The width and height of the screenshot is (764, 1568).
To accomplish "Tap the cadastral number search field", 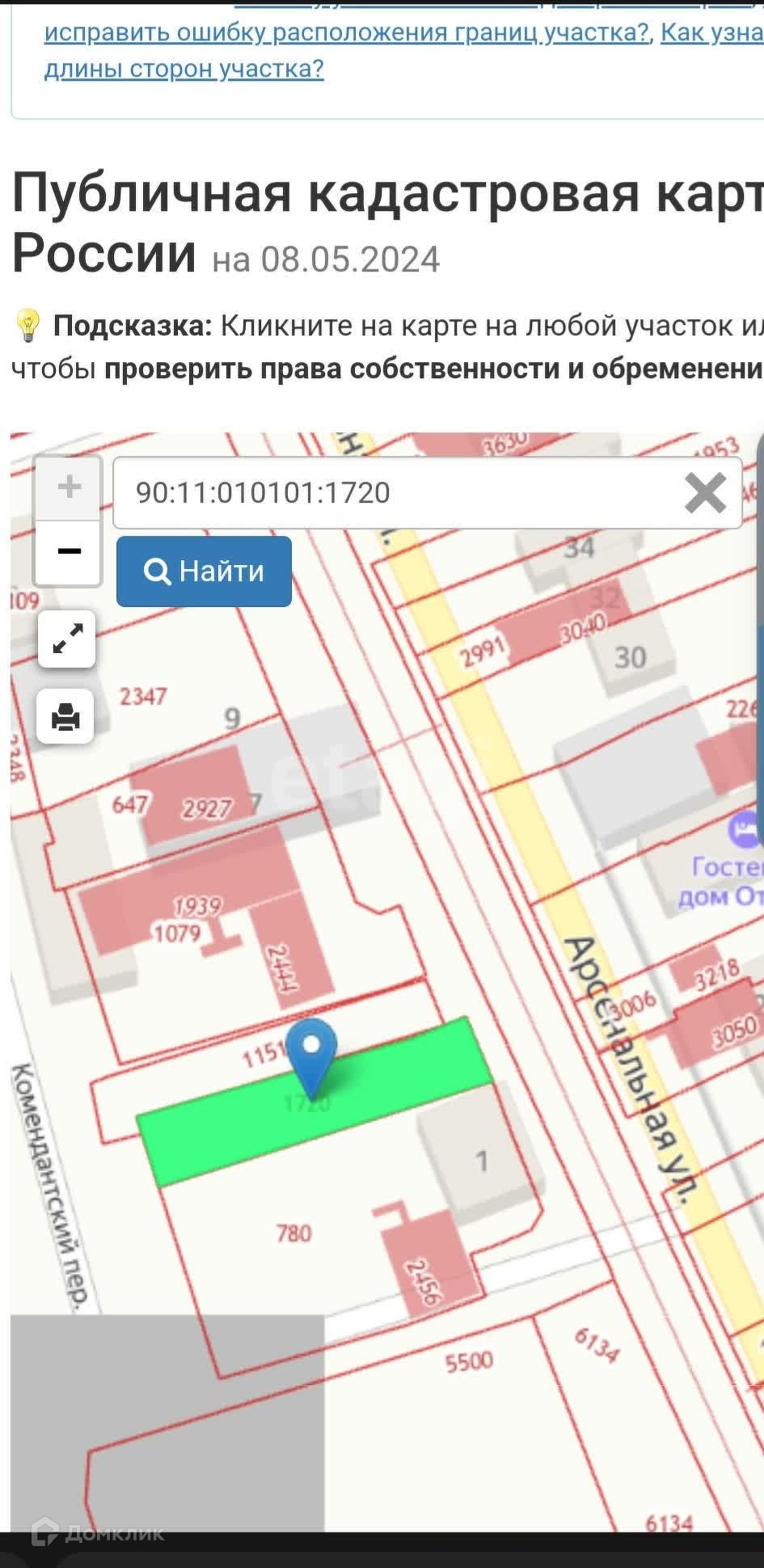I will [396, 492].
